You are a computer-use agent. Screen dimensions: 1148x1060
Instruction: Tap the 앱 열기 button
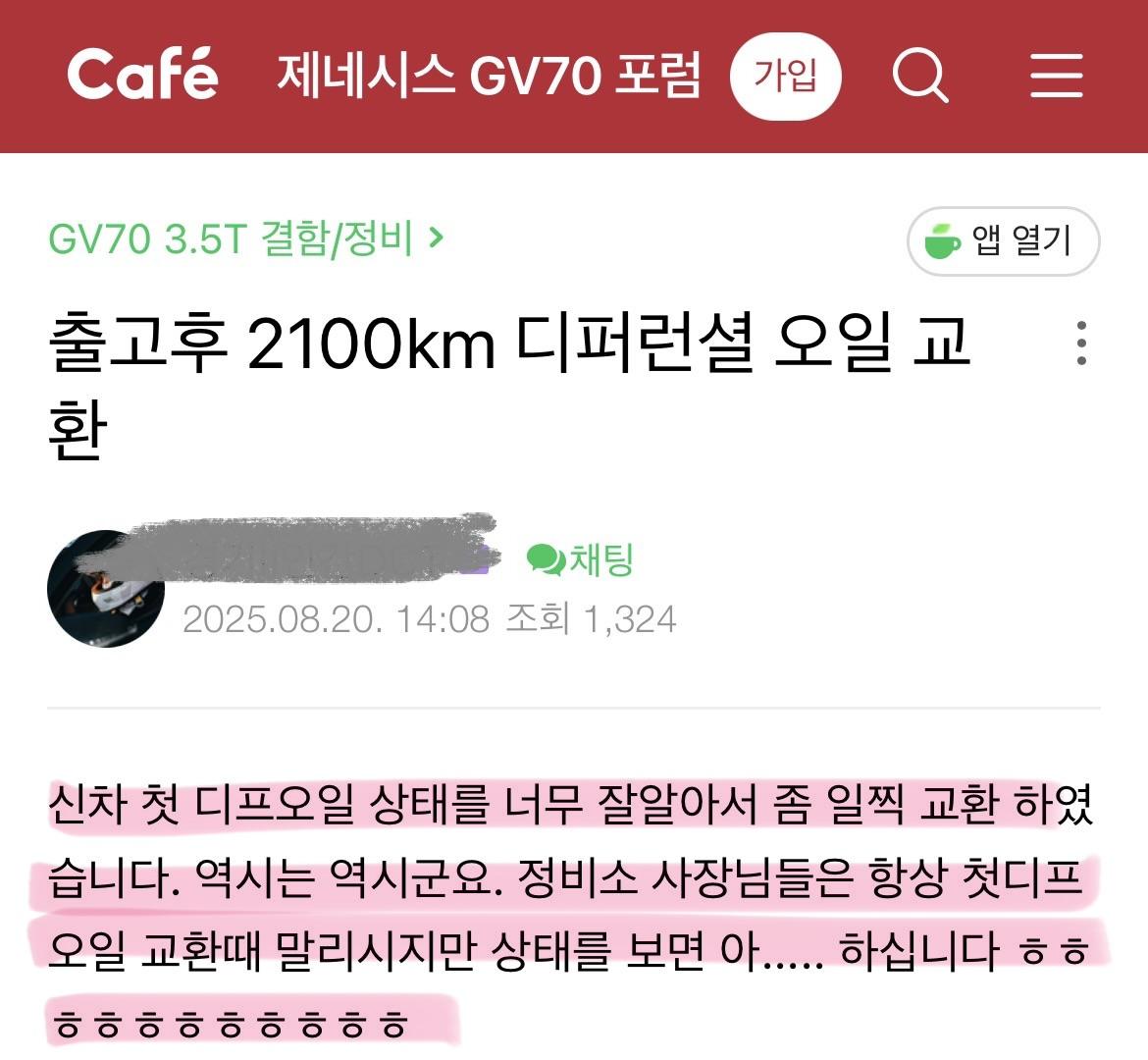[x=1003, y=240]
